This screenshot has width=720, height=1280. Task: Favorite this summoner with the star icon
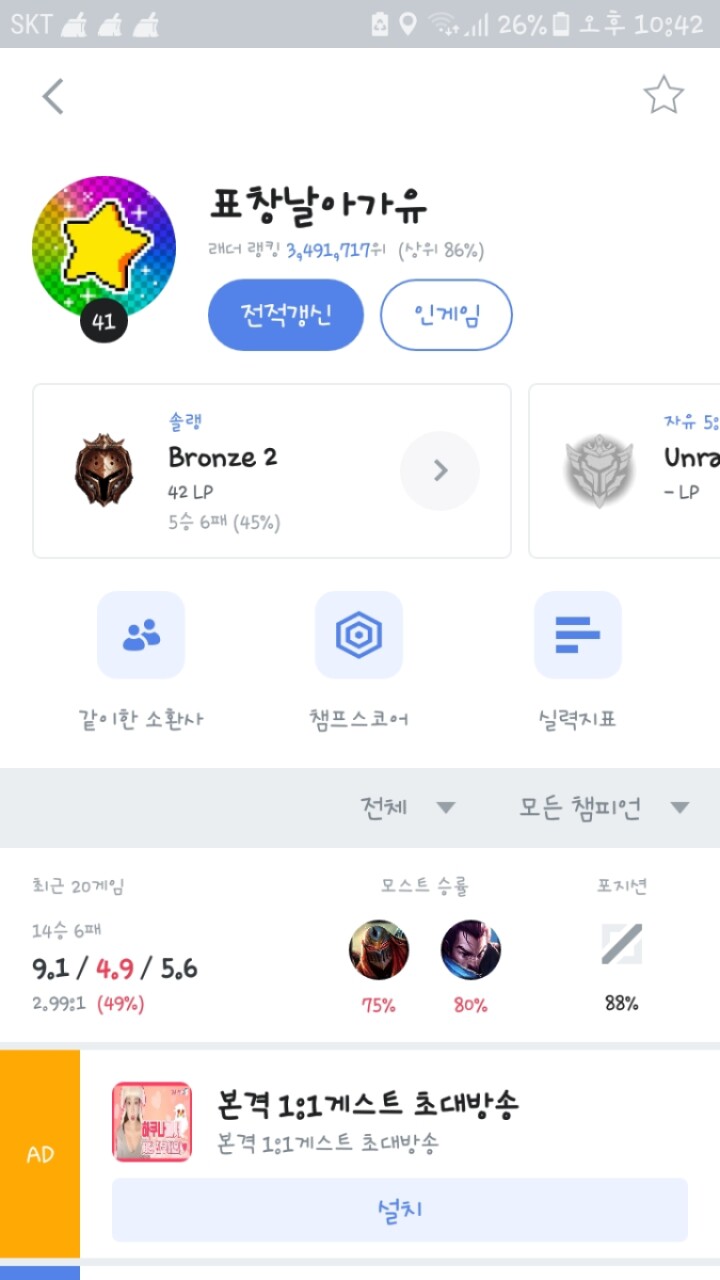tap(663, 96)
